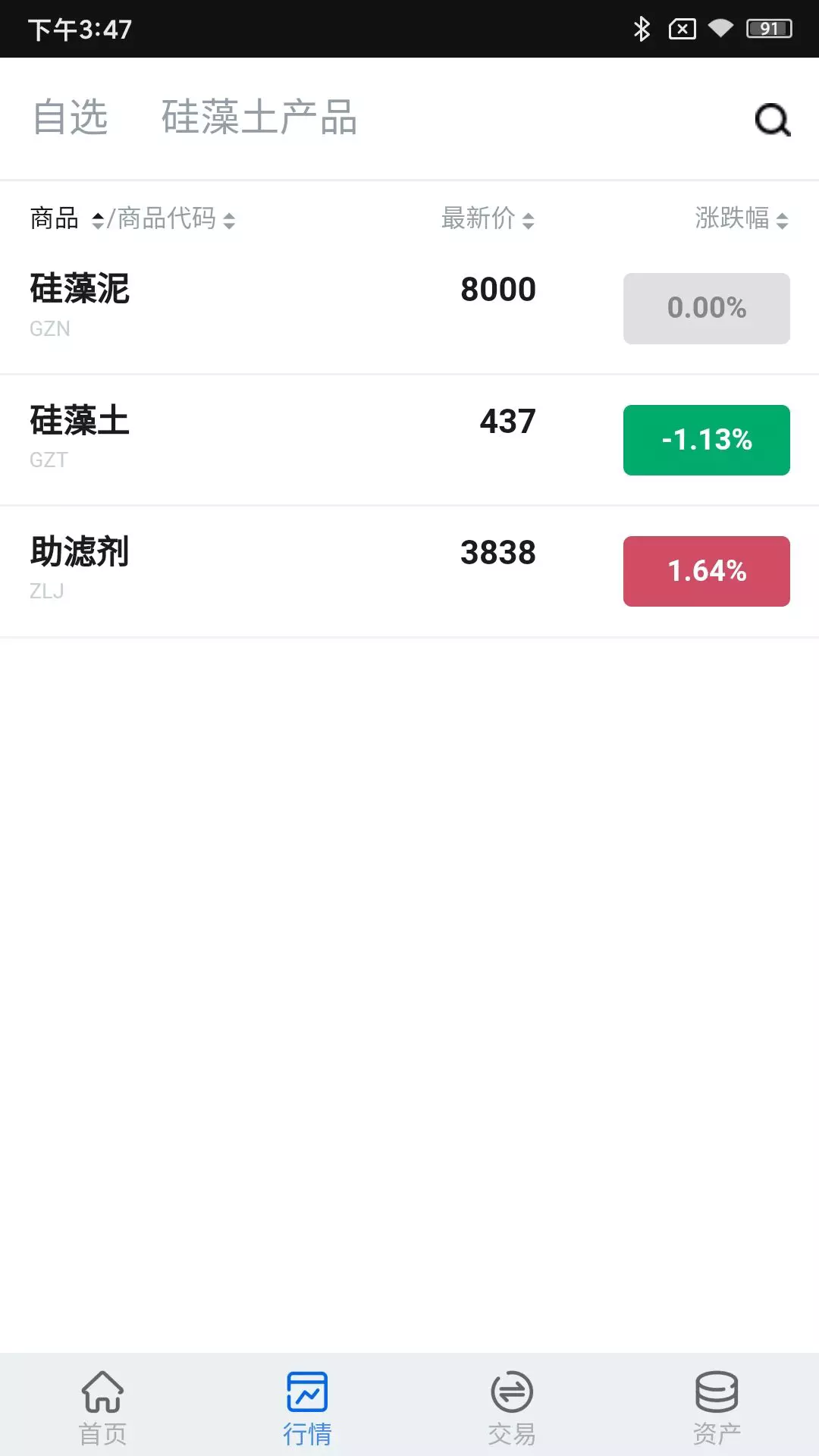Viewport: 819px width, 1456px height.
Task: Open the 助滤剂 ZLJ row
Action: [409, 571]
